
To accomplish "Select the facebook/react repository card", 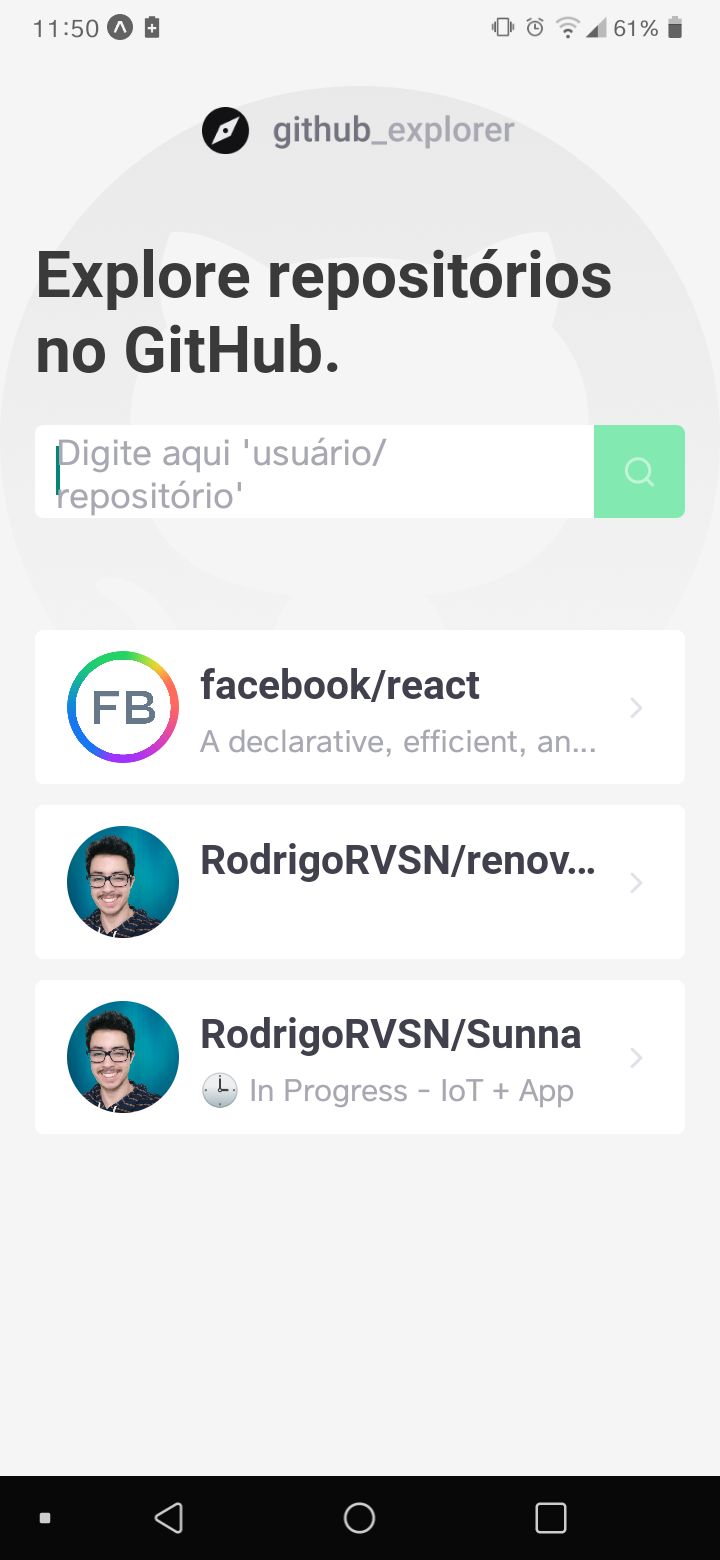I will click(360, 707).
